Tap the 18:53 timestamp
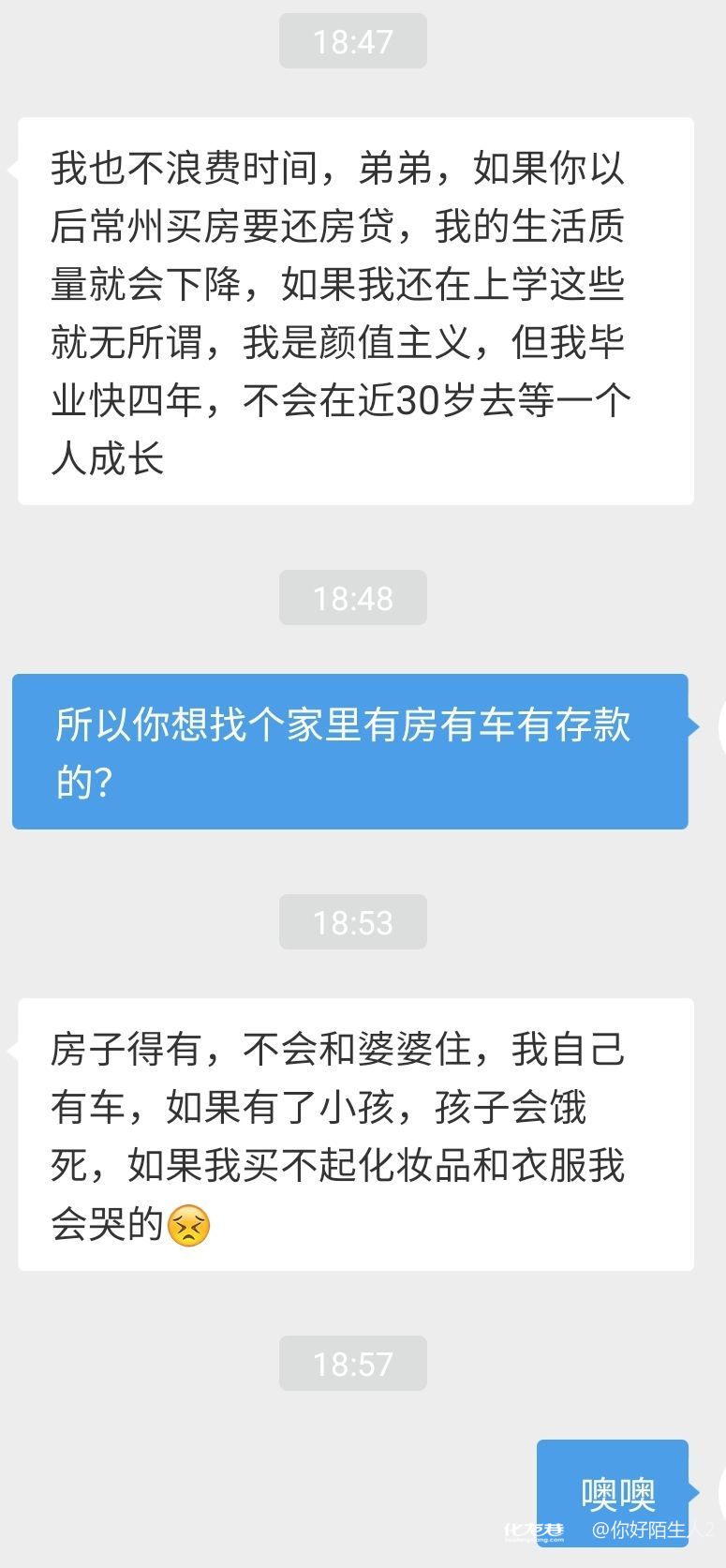Viewport: 726px width, 1568px height. click(353, 922)
